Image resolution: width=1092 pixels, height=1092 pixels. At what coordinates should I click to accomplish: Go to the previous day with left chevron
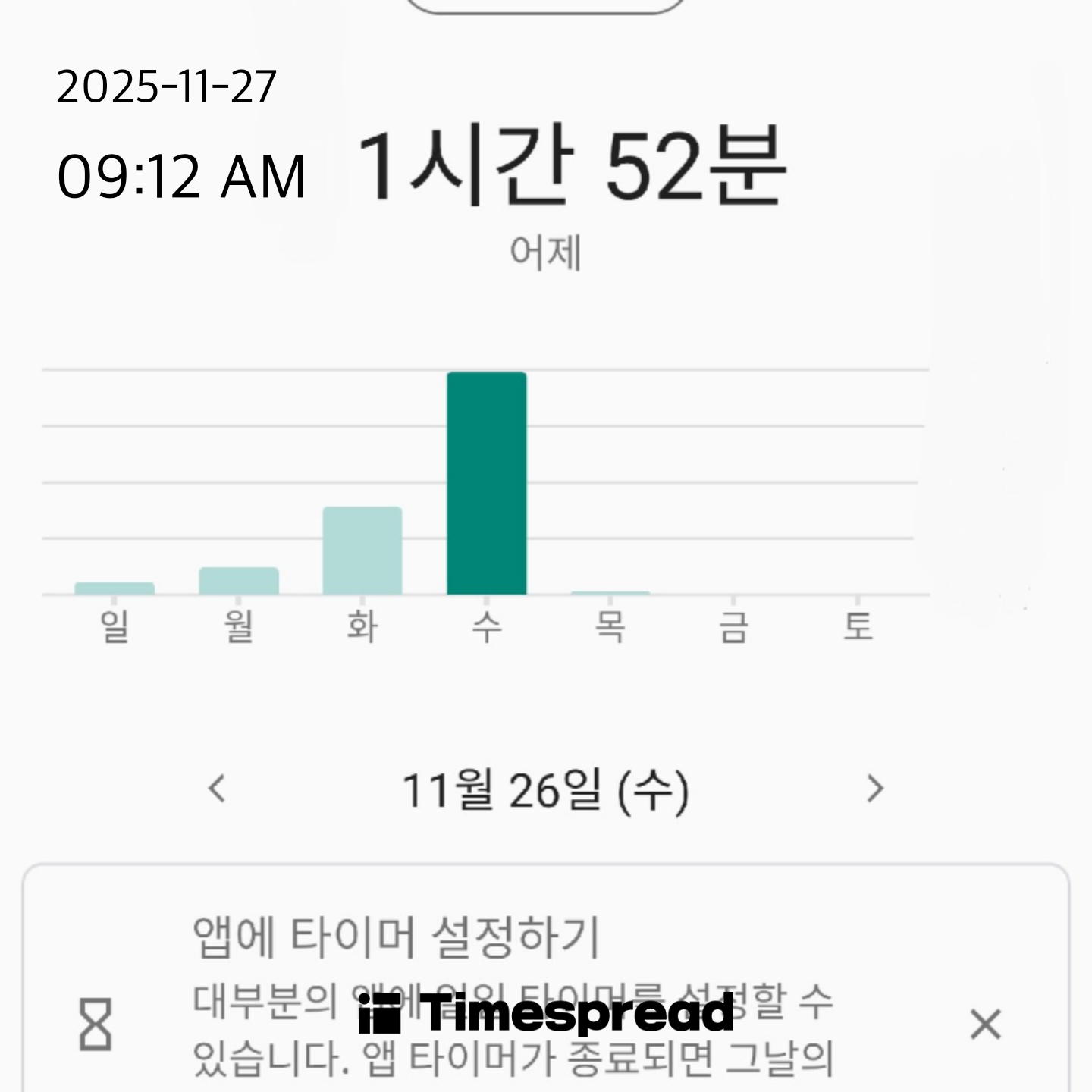click(217, 789)
